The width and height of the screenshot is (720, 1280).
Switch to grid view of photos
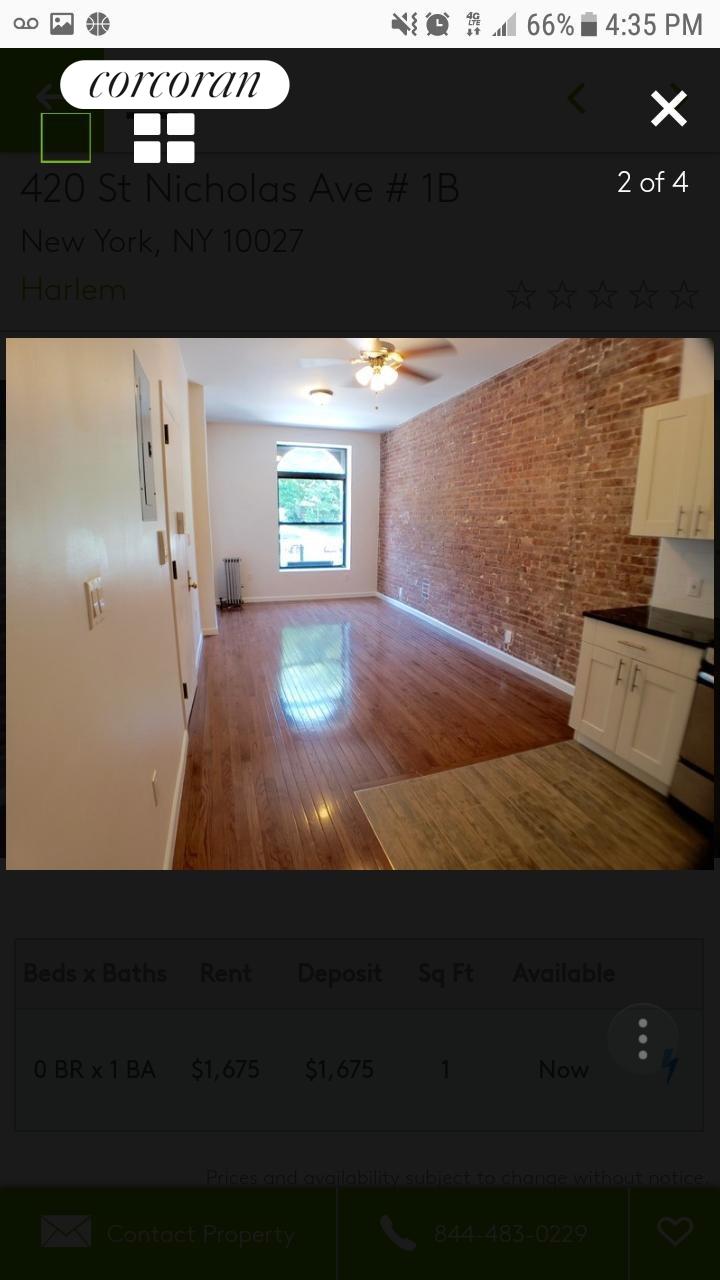click(164, 138)
